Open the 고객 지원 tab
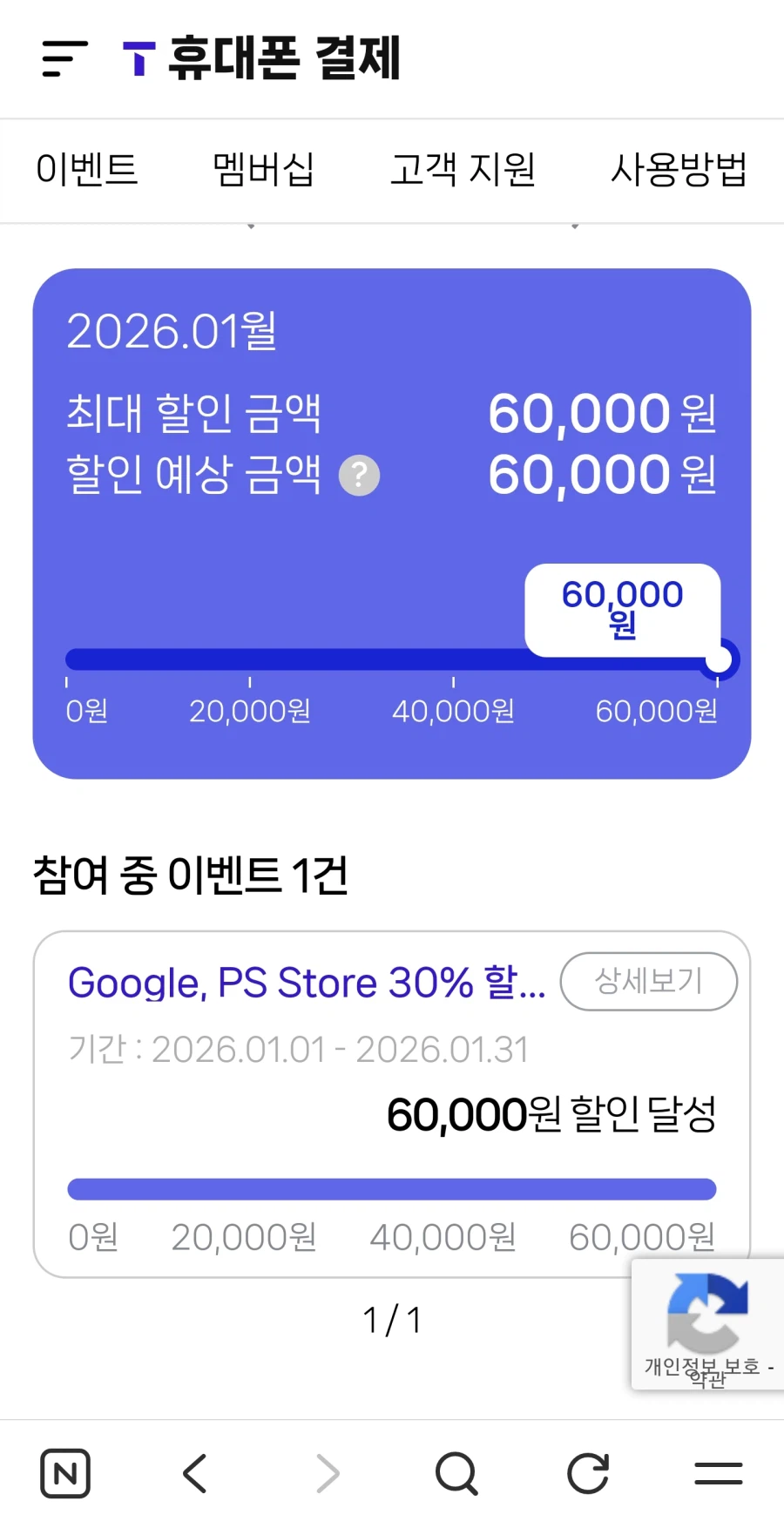784x1528 pixels. click(463, 170)
